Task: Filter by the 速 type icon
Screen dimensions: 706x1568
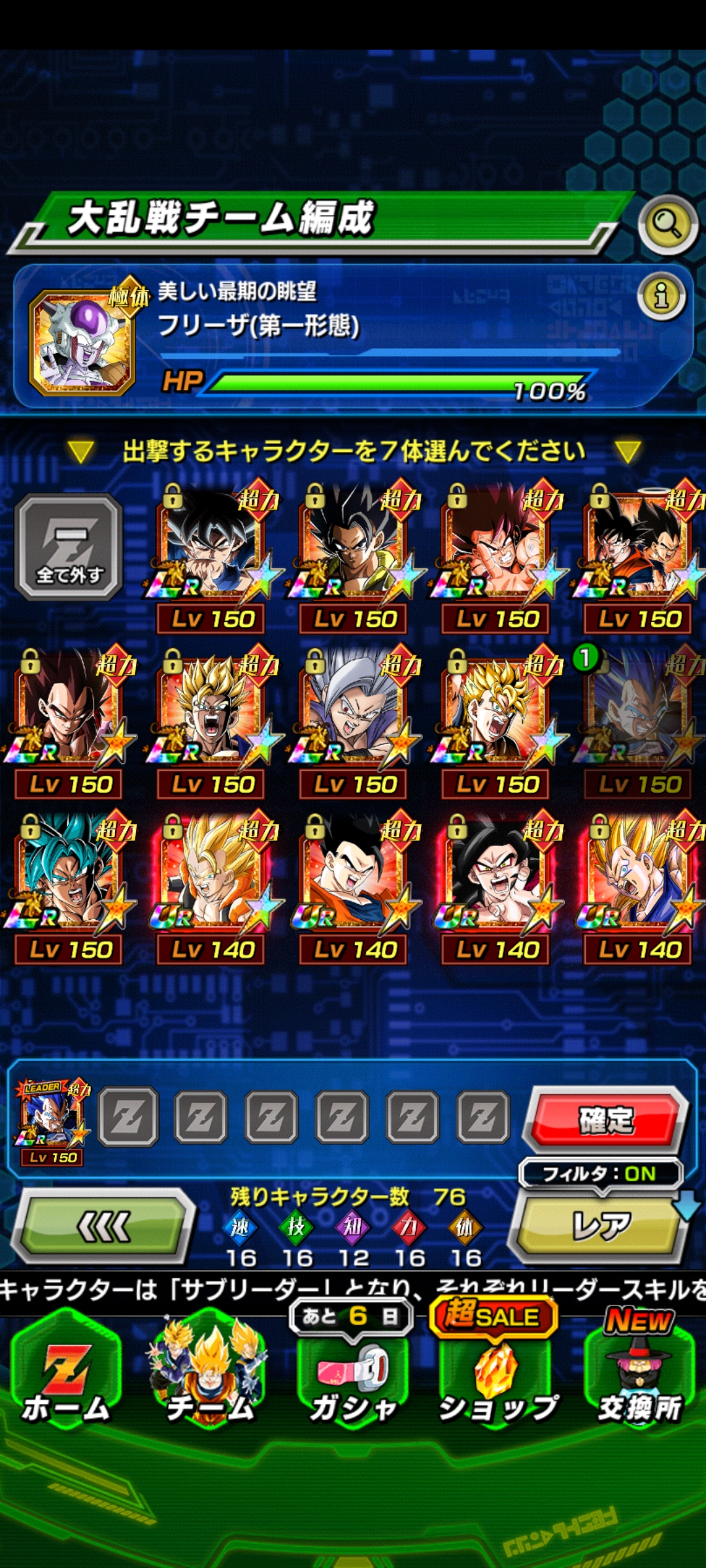Action: tap(240, 1227)
